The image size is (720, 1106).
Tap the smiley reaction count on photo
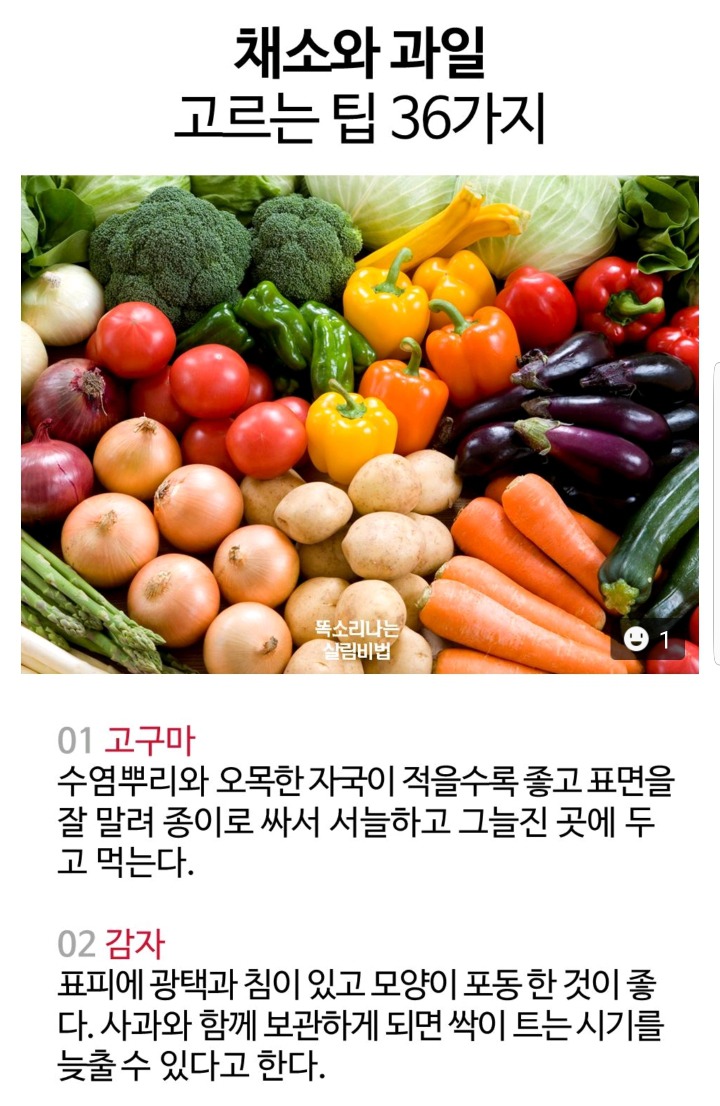pos(647,640)
